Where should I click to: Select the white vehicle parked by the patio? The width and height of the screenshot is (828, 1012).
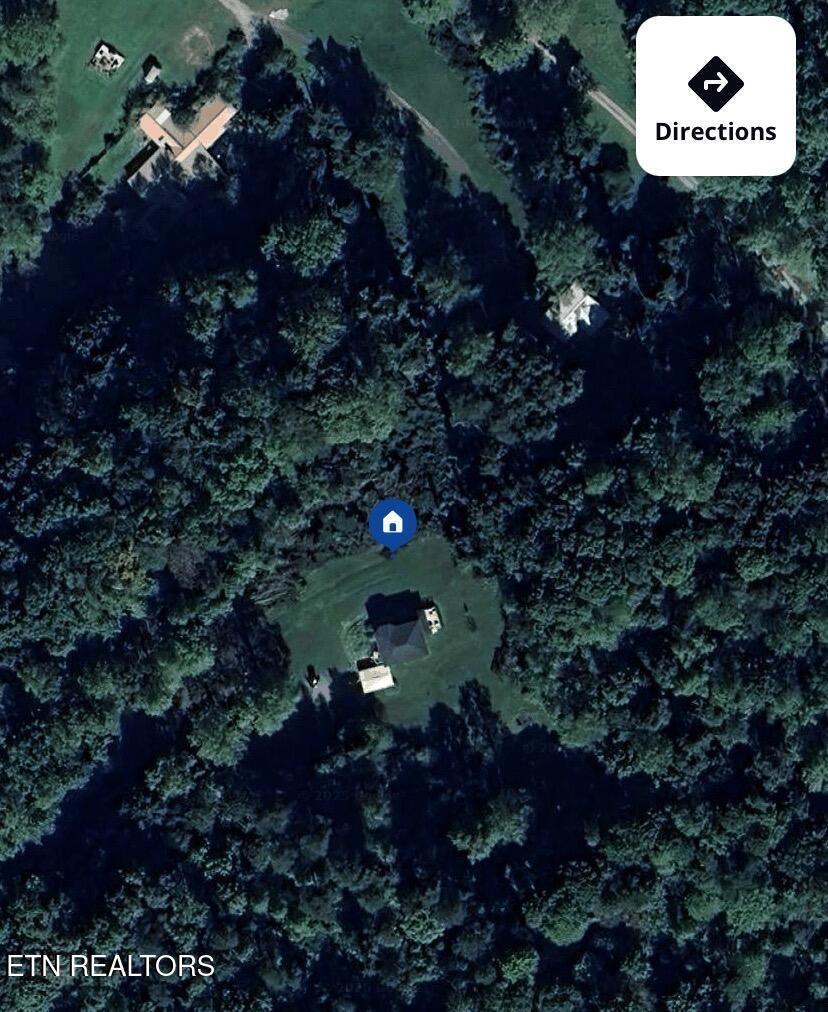(432, 618)
